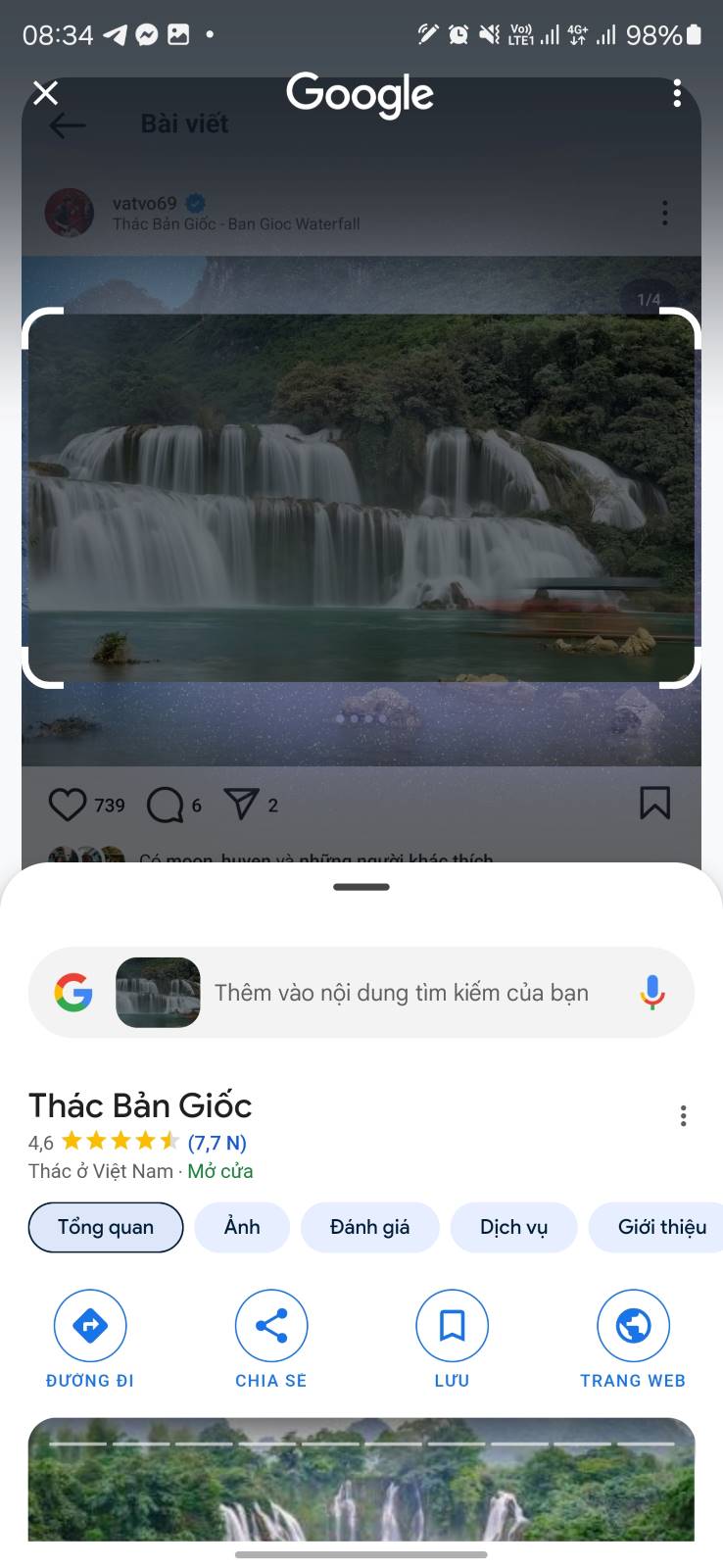Share the place via Chia sẻ
The width and height of the screenshot is (723, 1568).
(x=271, y=1339)
